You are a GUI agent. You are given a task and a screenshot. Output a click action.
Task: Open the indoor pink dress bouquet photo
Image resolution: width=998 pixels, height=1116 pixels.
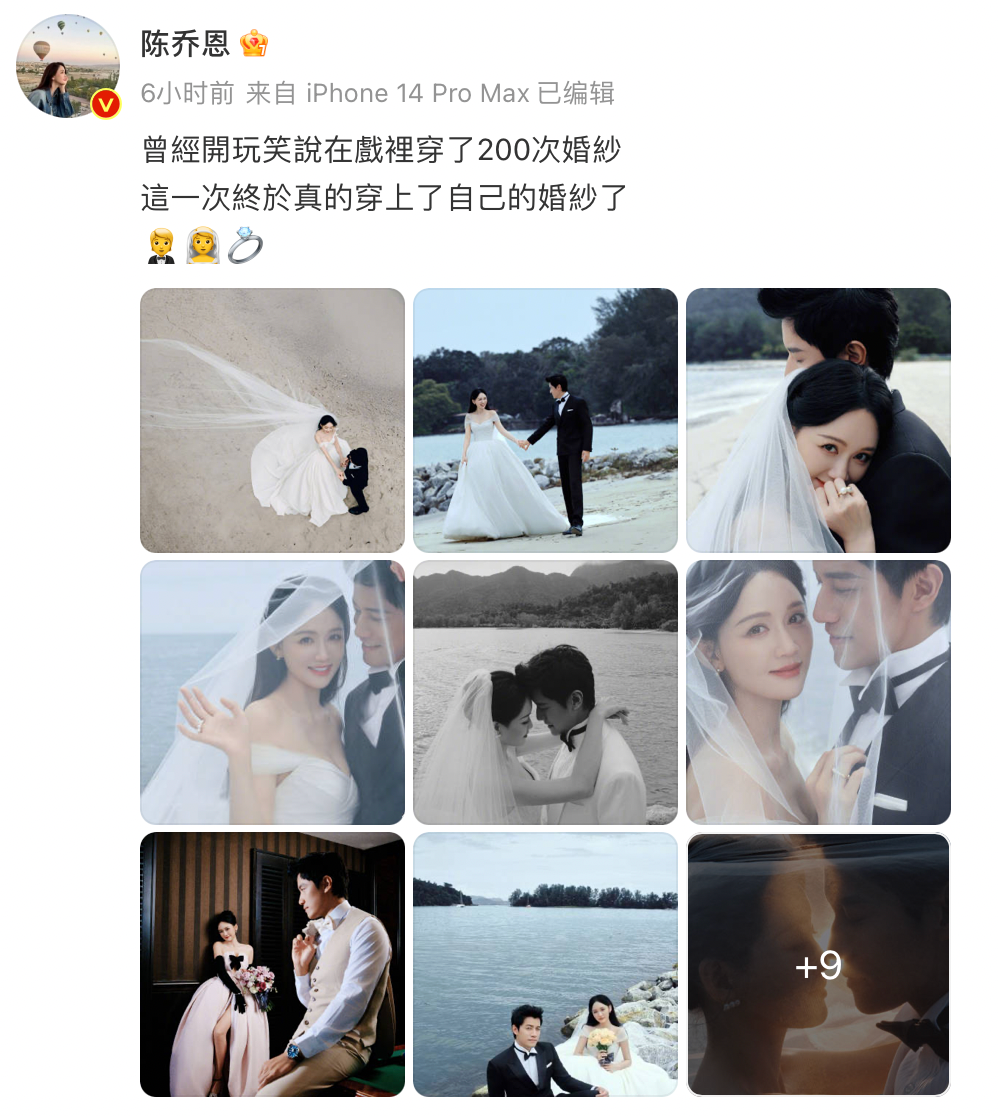[272, 964]
